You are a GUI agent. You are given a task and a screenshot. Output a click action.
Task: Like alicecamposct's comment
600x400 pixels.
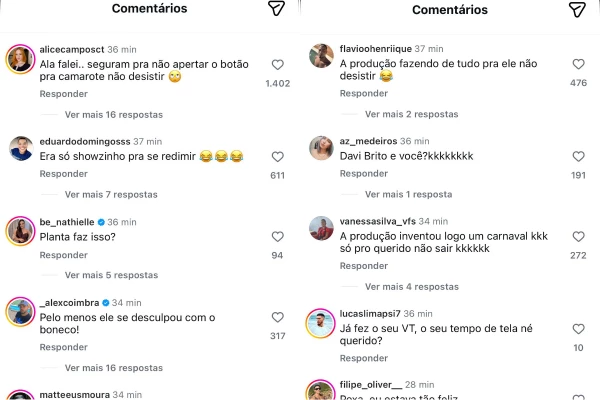click(278, 64)
